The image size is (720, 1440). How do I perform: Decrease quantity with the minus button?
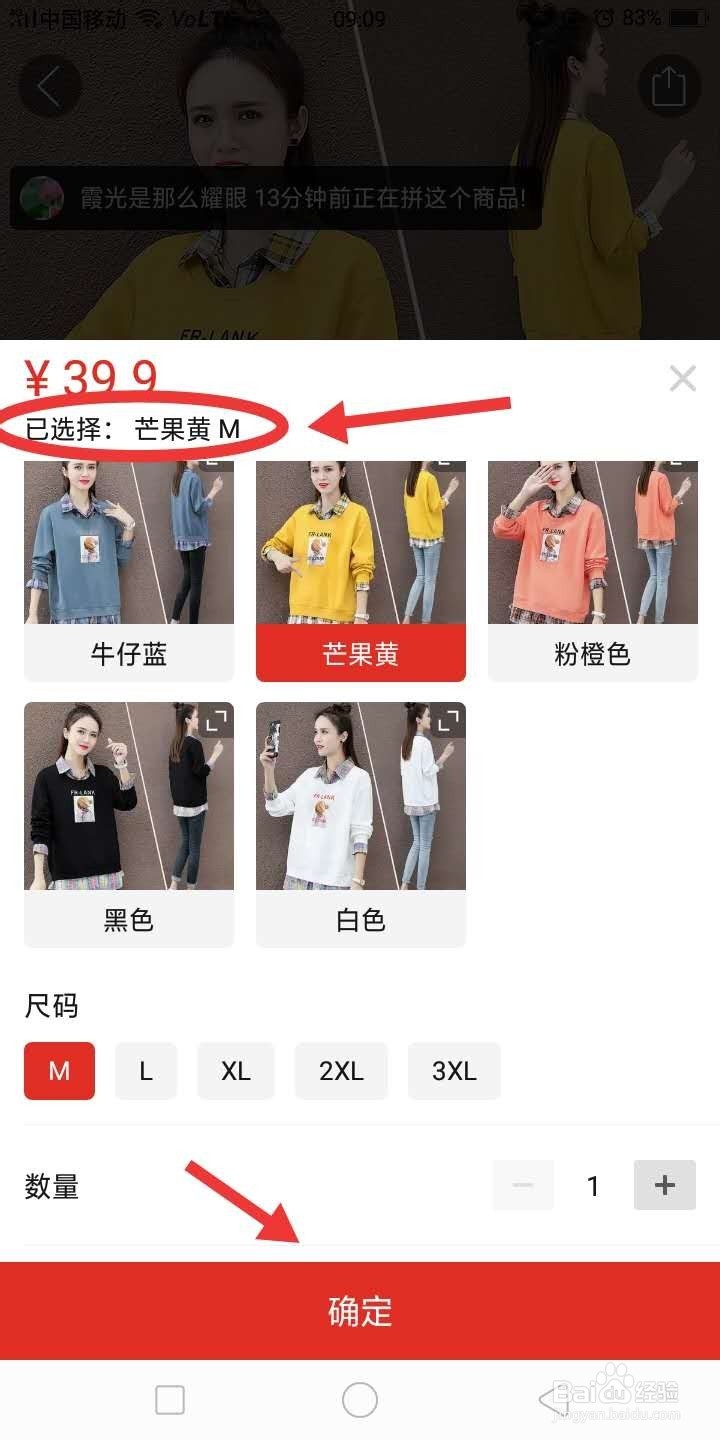(x=522, y=1185)
